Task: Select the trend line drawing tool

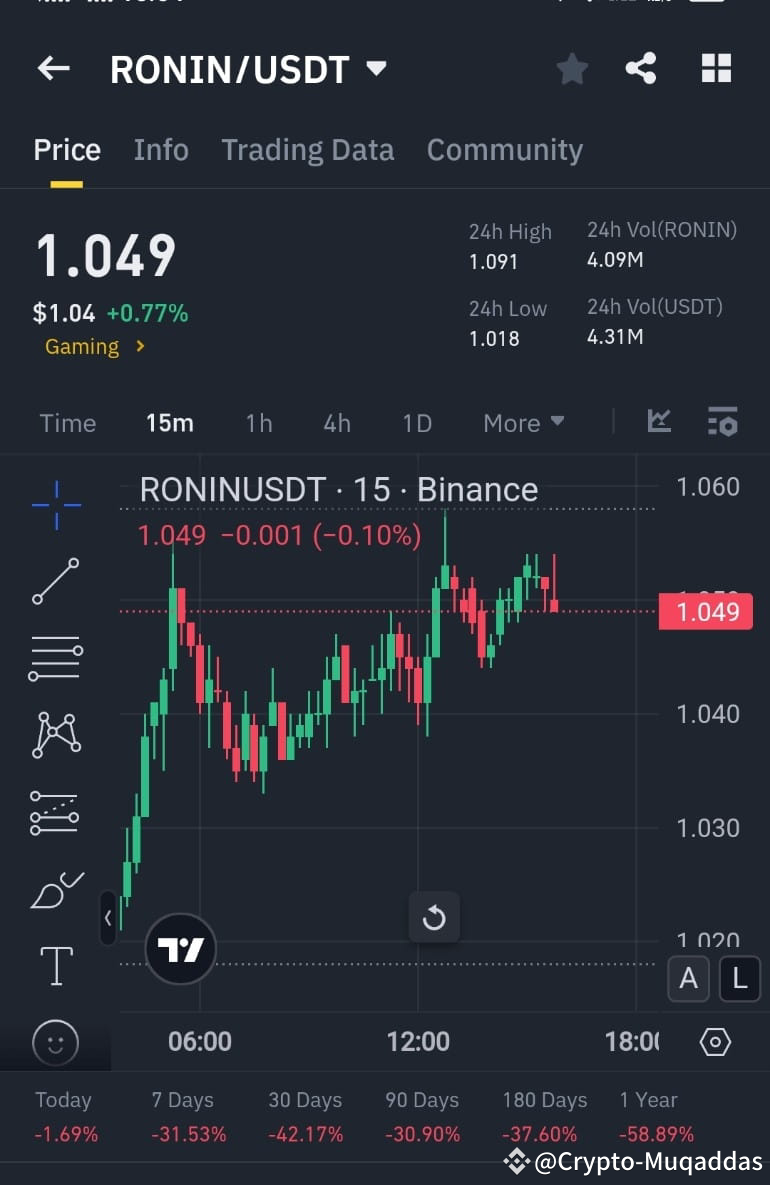Action: tap(55, 581)
